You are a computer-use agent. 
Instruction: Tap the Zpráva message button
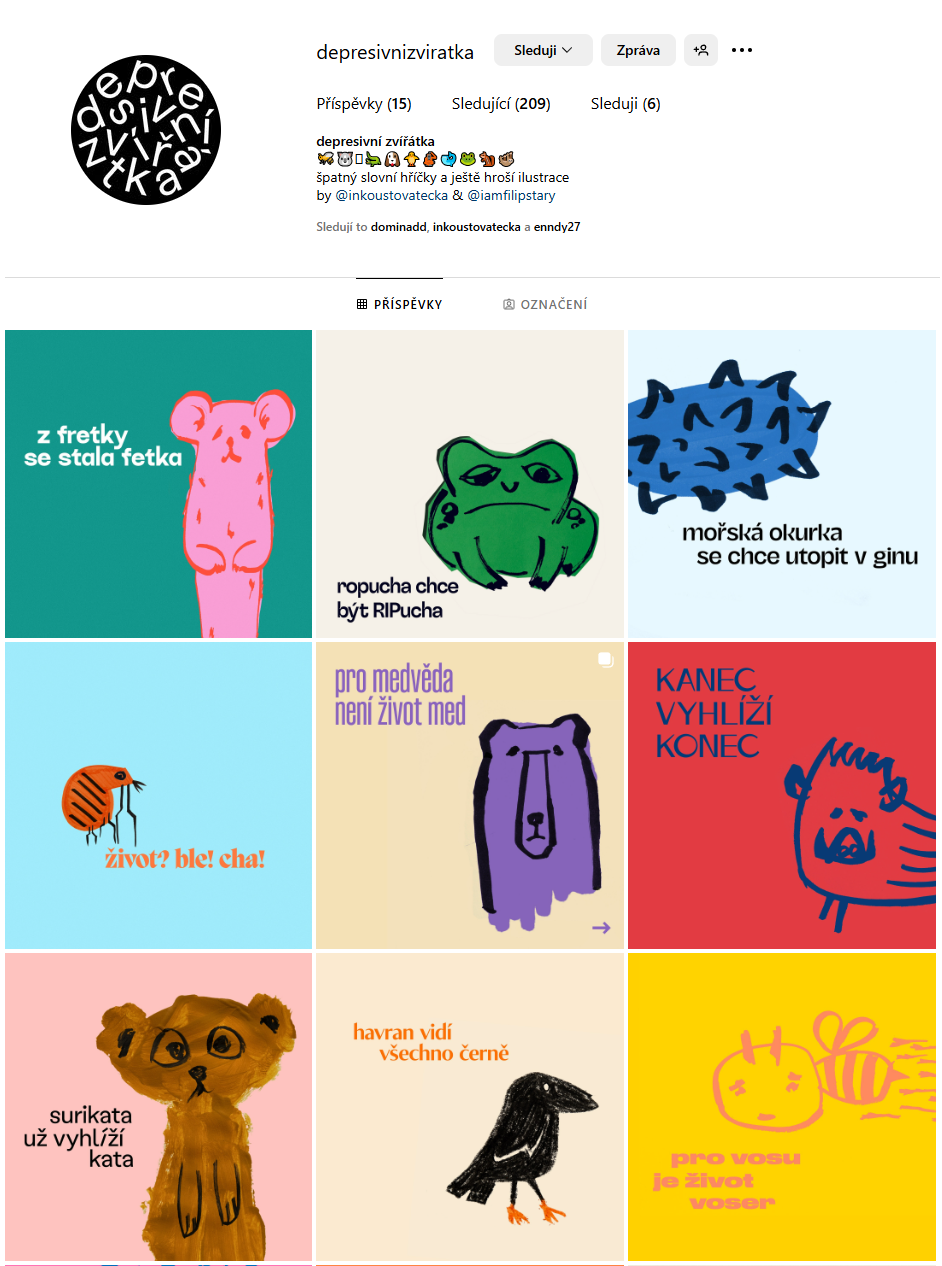click(638, 50)
